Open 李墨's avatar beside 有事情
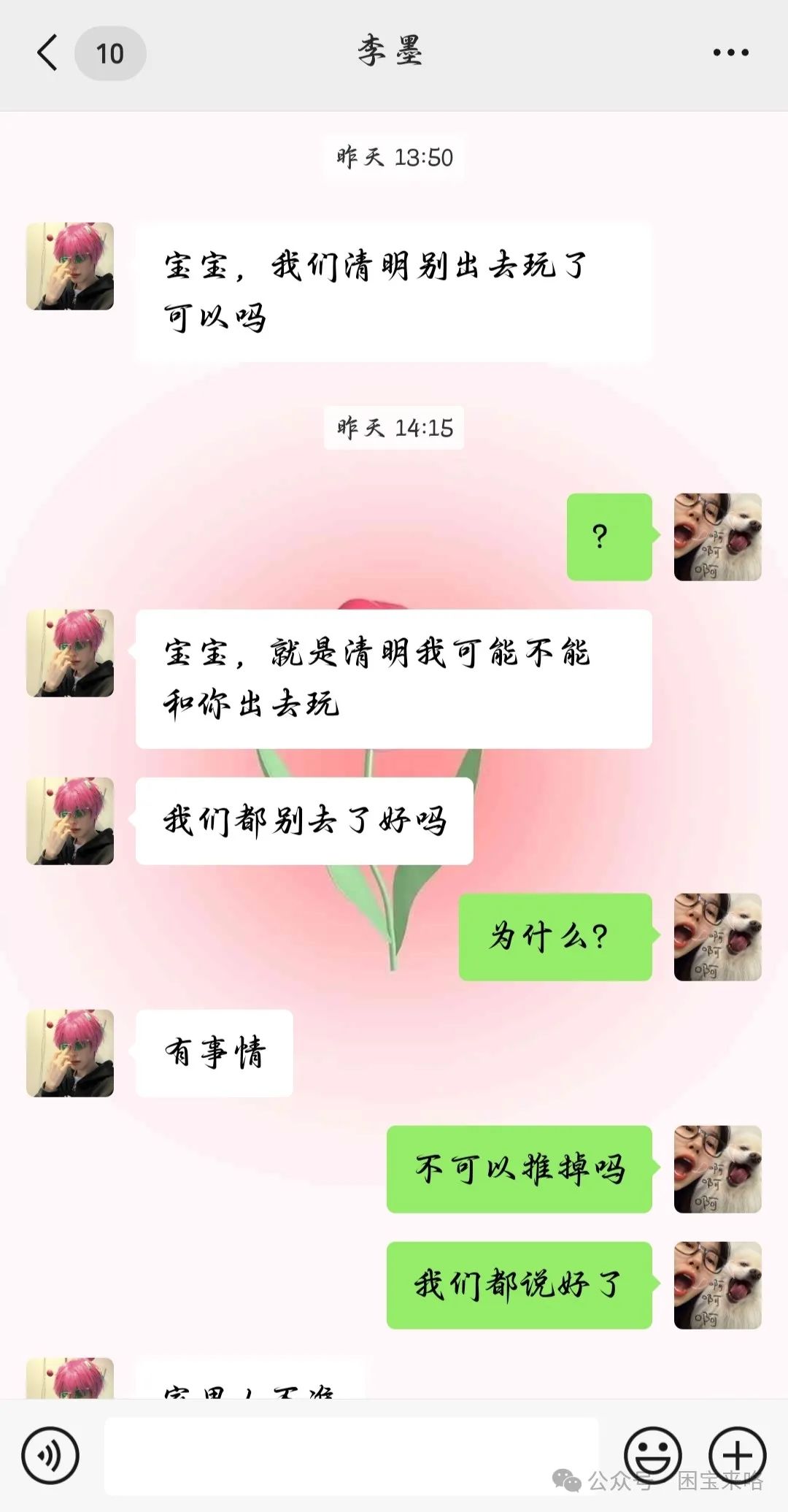Image resolution: width=788 pixels, height=1512 pixels. pyautogui.click(x=70, y=1053)
